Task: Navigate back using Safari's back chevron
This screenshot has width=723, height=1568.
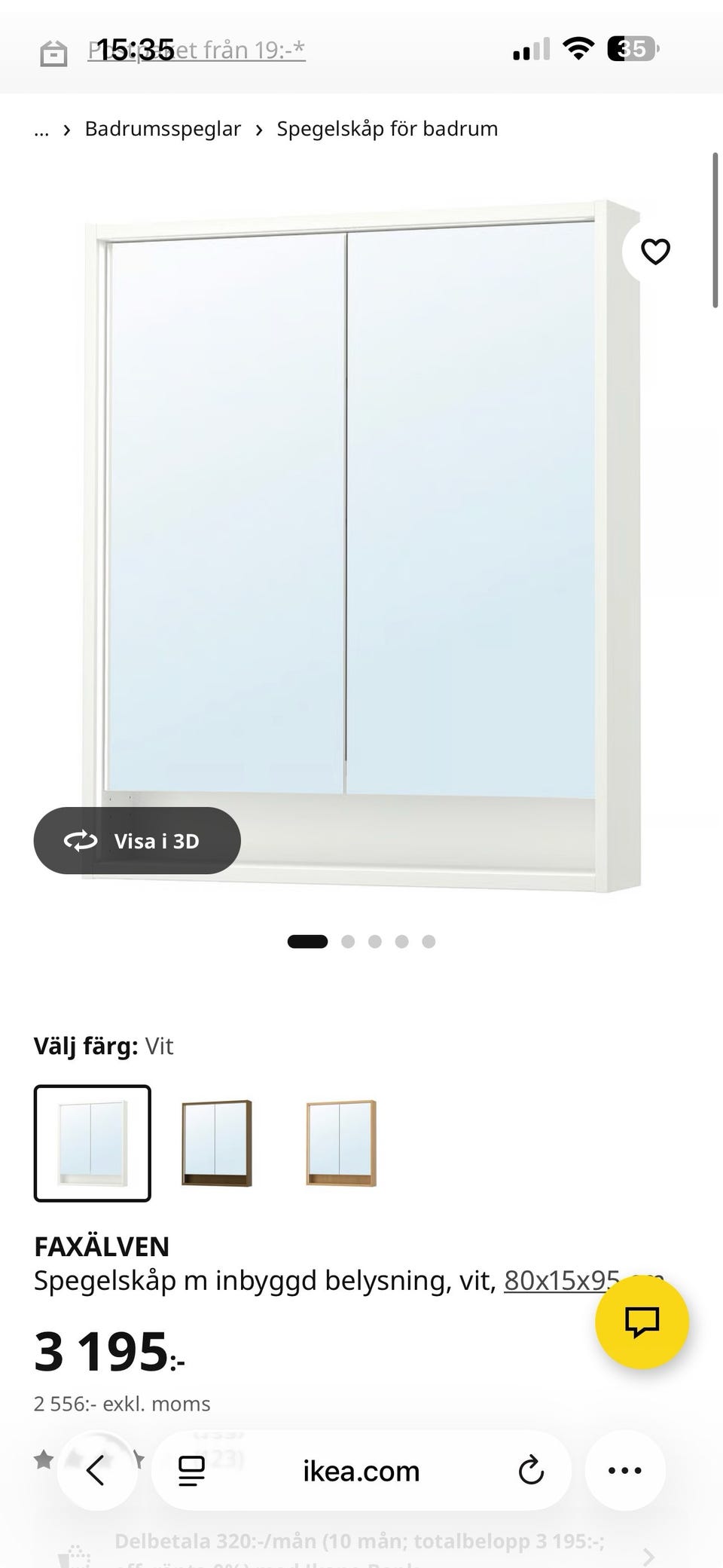Action: [x=96, y=1470]
